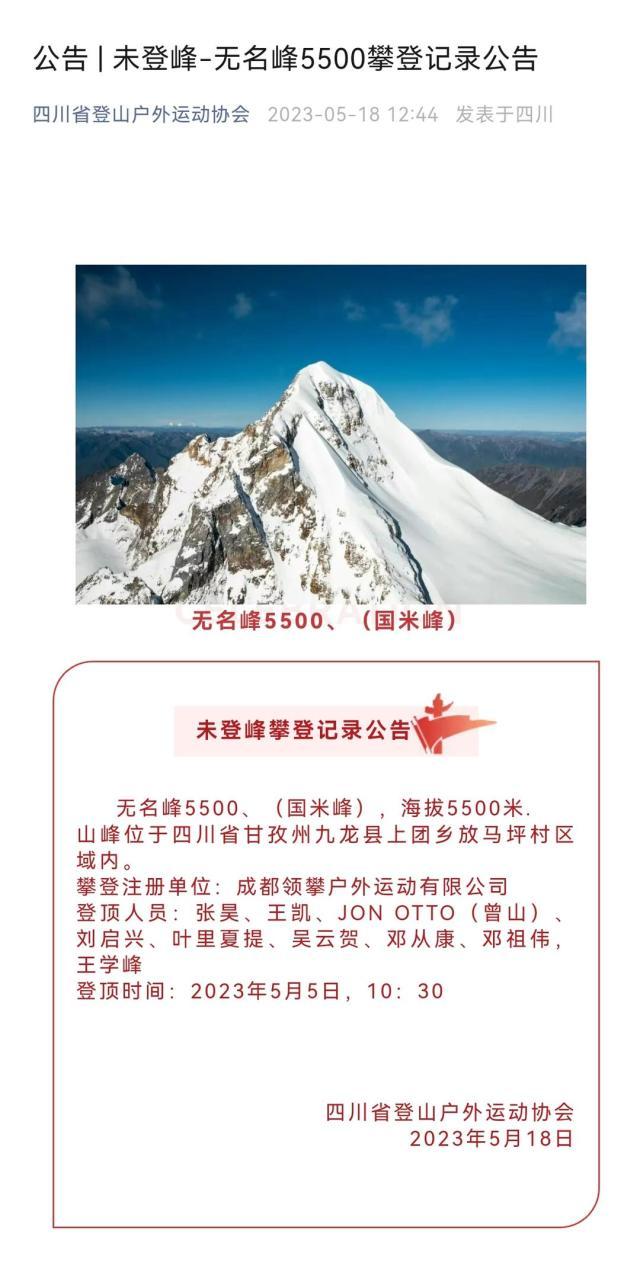The height and width of the screenshot is (1285, 640).
Task: View the snowy mountain peak photo
Action: tap(330, 434)
